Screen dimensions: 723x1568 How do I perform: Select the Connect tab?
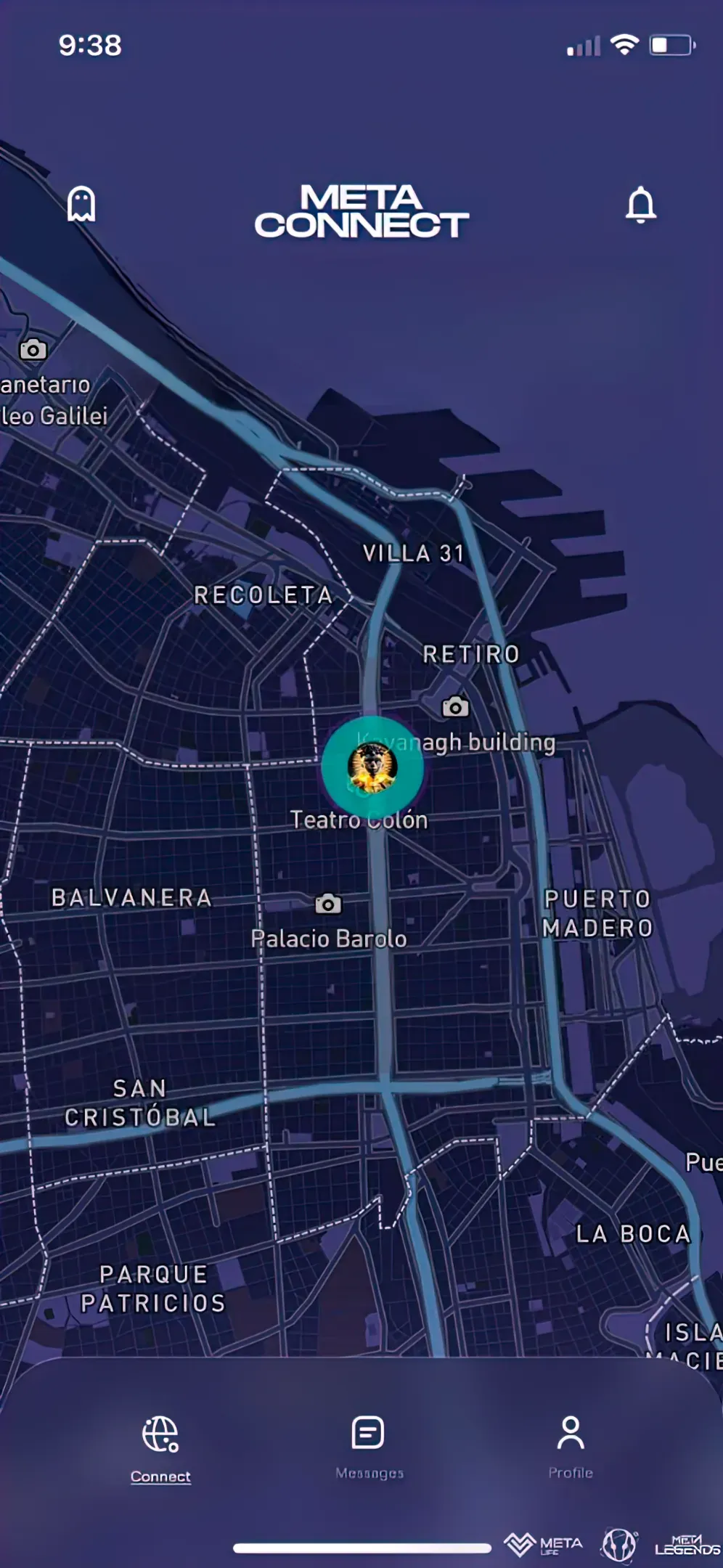point(160,1449)
